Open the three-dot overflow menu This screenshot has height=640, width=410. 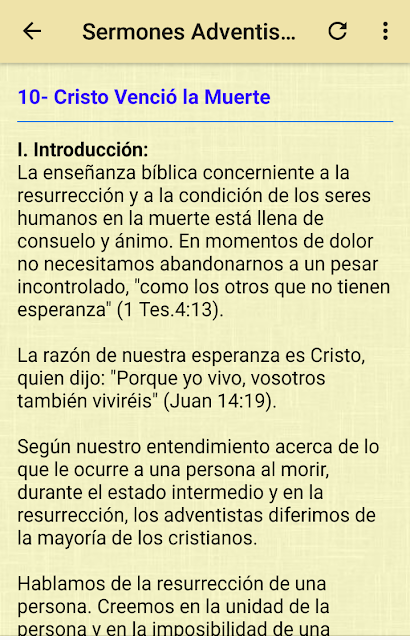(385, 31)
